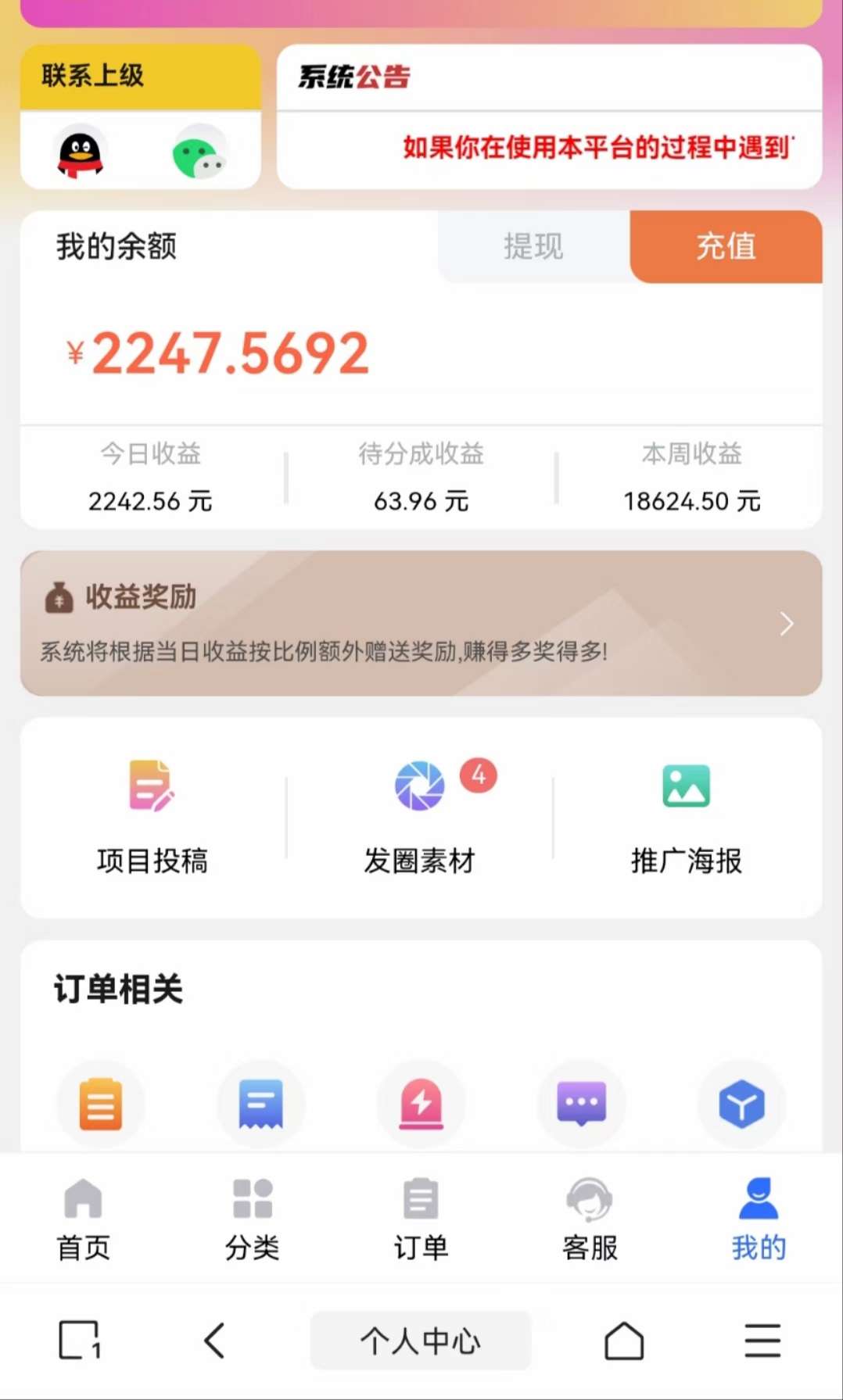Screen dimensions: 843x1400
Task: Open the browser home page
Action: pos(624,1341)
